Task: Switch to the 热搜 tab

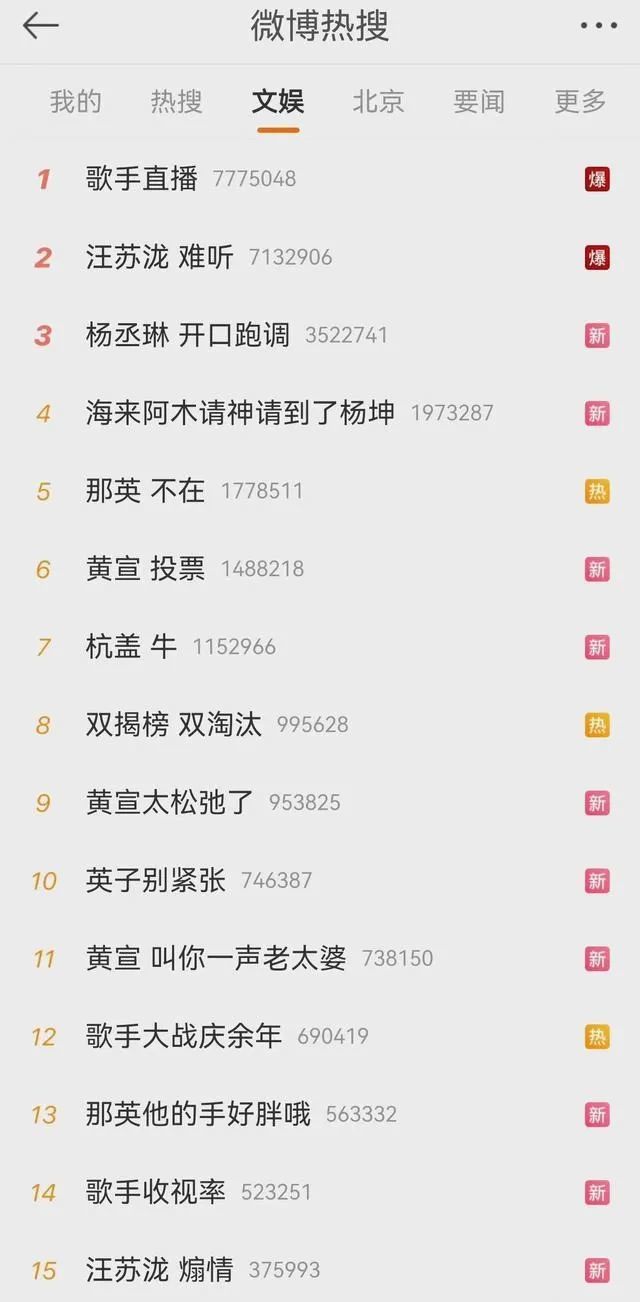Action: (176, 101)
